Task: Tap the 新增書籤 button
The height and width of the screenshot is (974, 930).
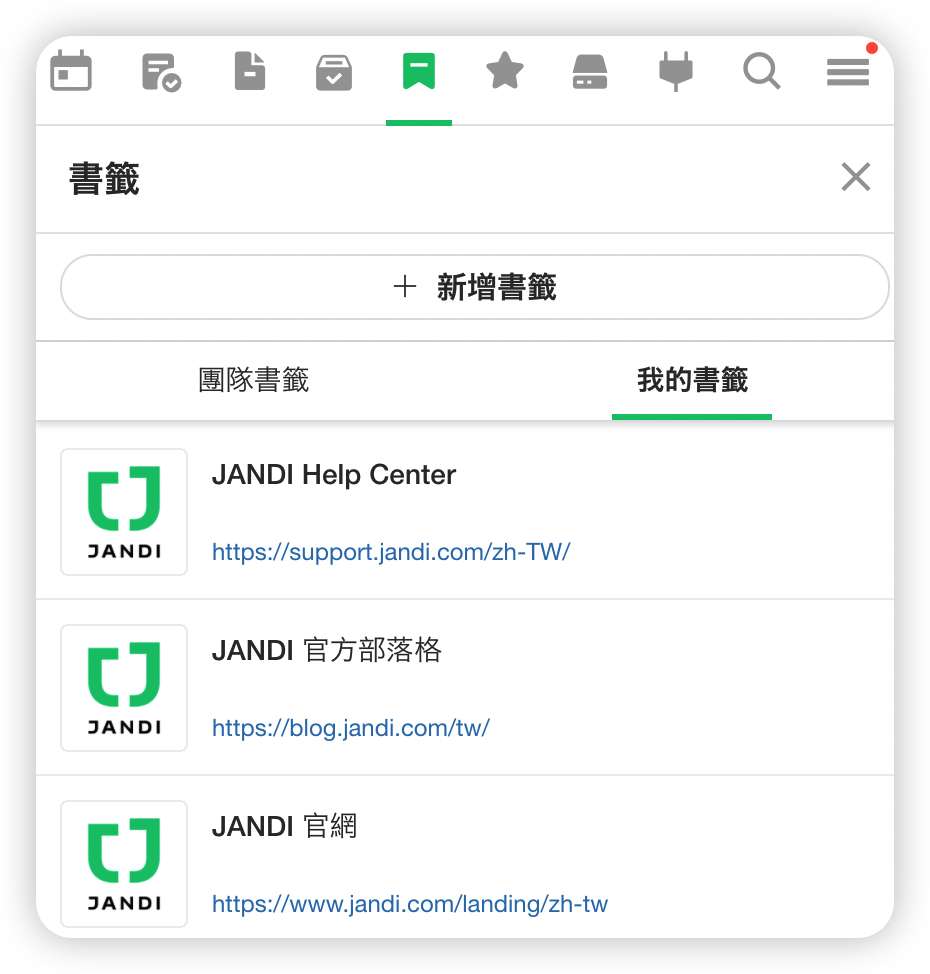Action: point(475,288)
